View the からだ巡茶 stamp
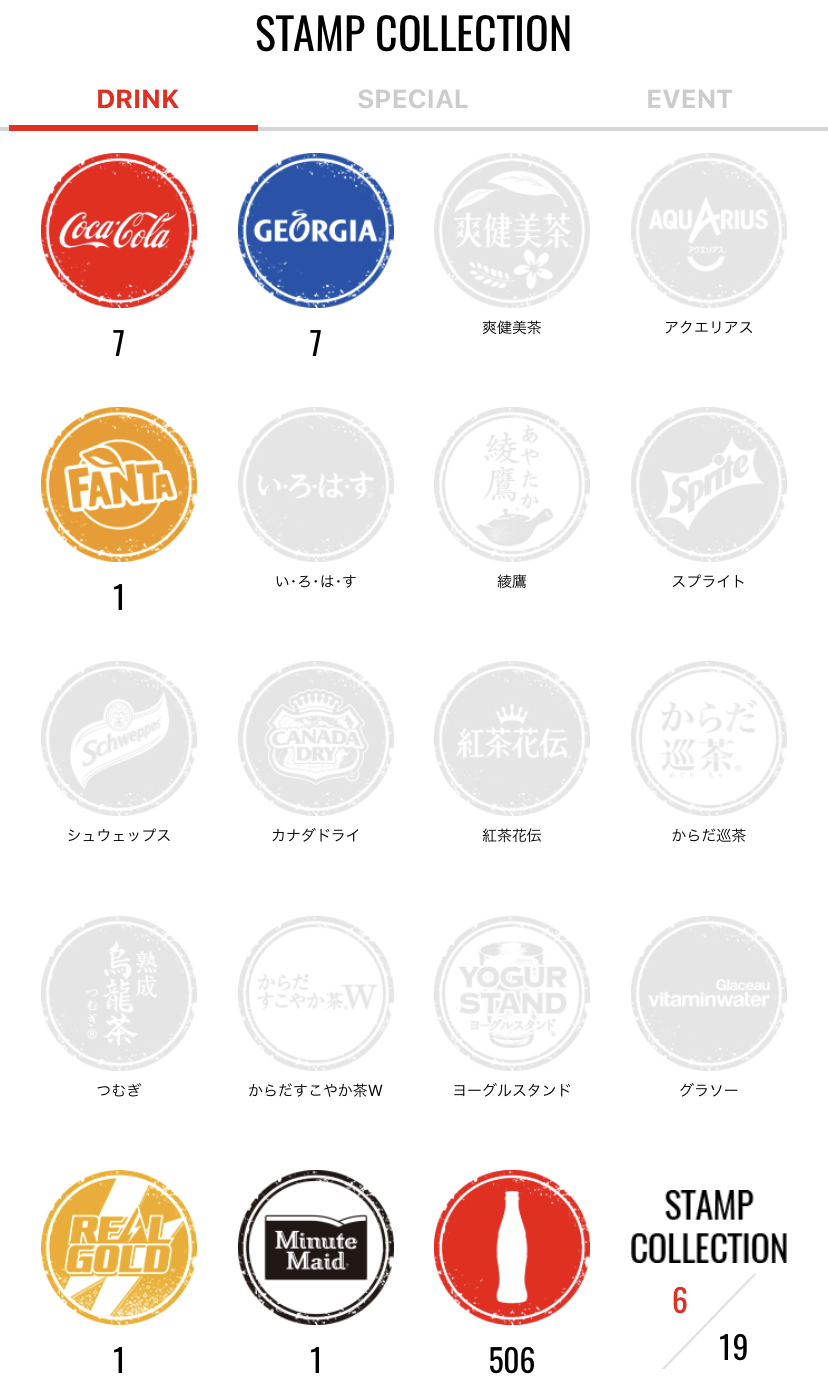 pyautogui.click(x=708, y=739)
